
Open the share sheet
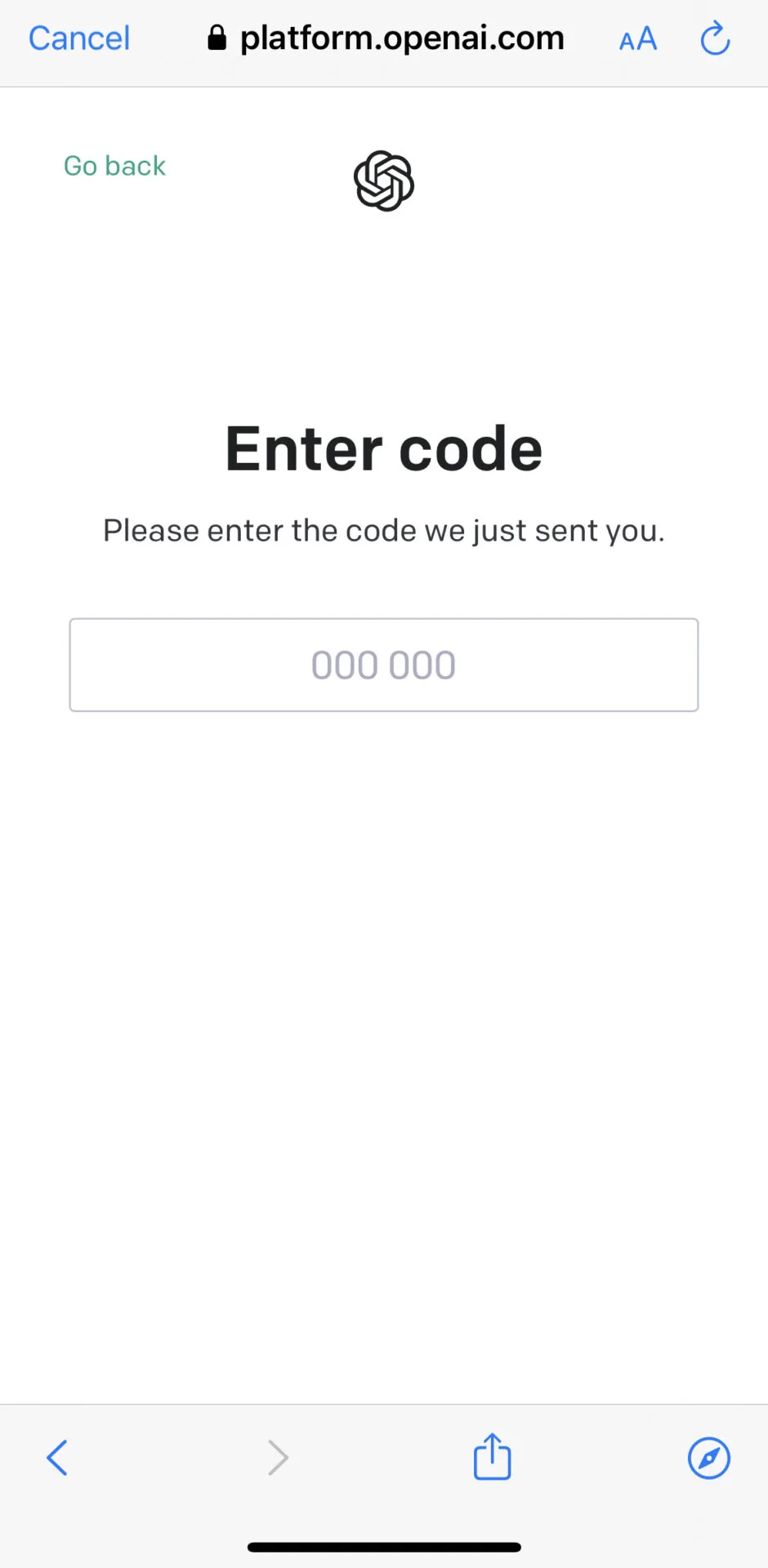(x=492, y=1457)
